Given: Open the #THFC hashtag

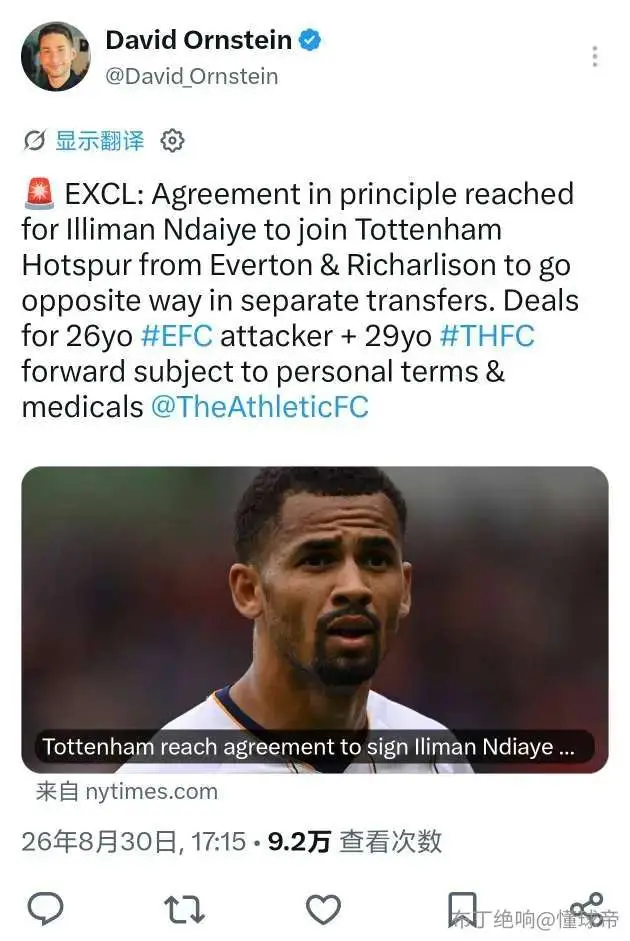Looking at the screenshot, I should pos(487,336).
